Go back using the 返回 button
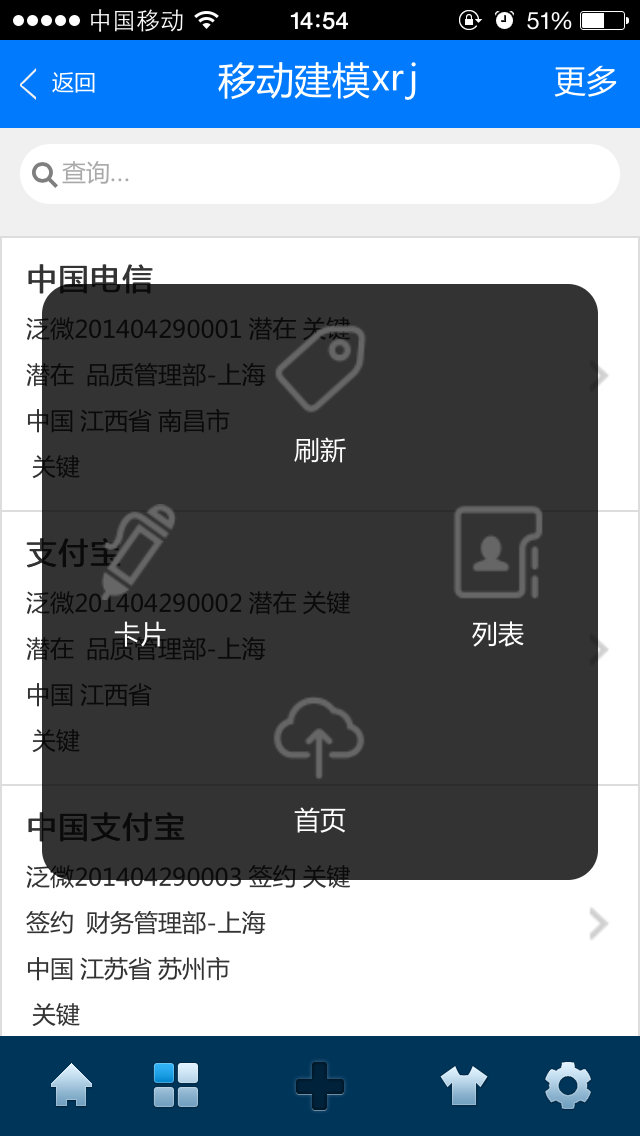This screenshot has height=1136, width=640. tap(58, 83)
